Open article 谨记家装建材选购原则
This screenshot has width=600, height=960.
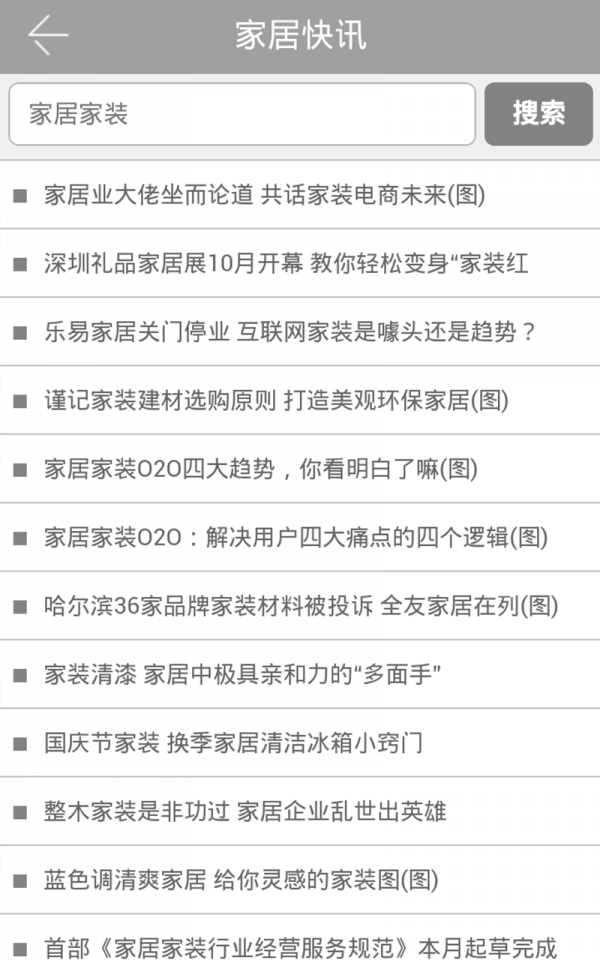tap(300, 401)
